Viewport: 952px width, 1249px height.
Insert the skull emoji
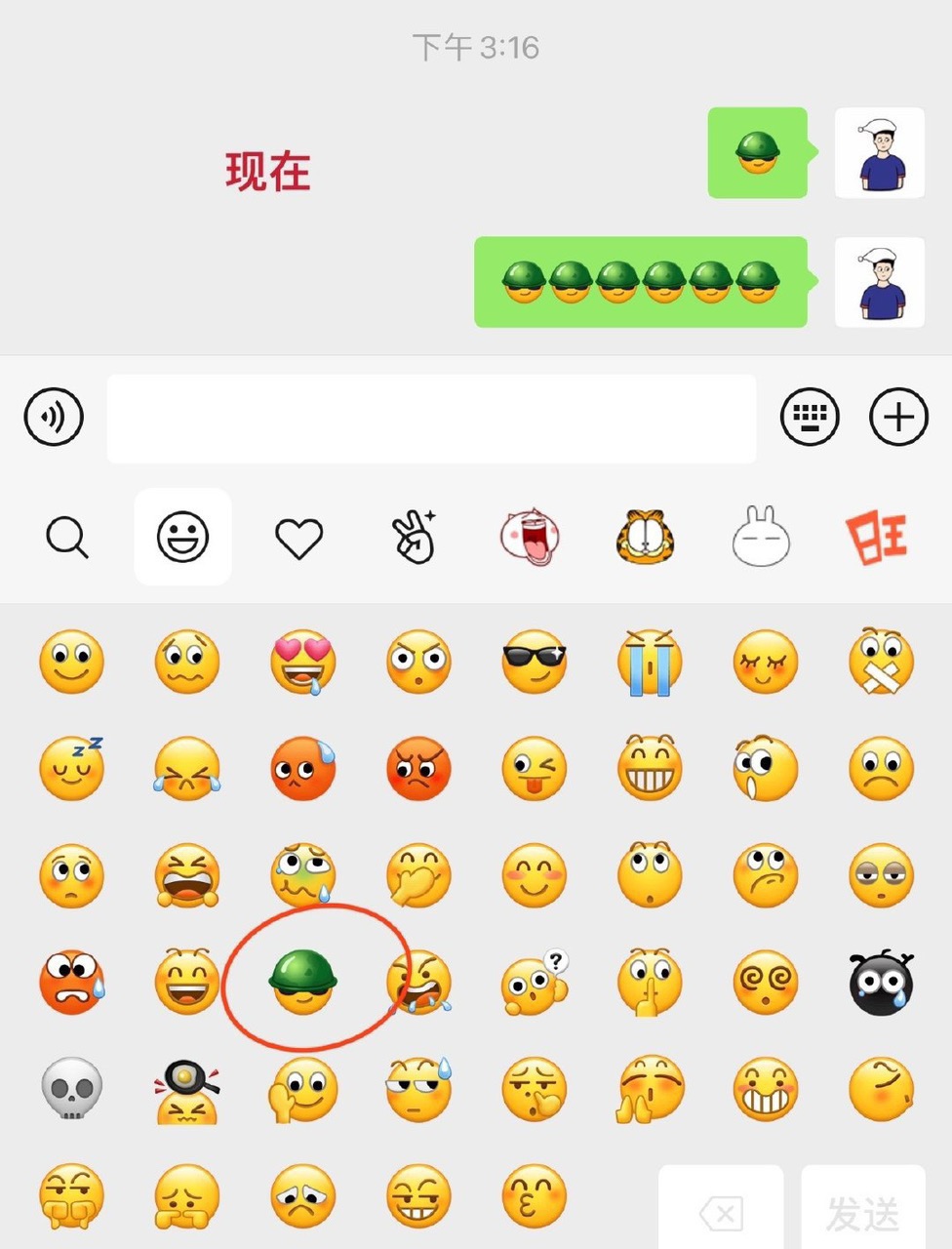coord(71,1088)
